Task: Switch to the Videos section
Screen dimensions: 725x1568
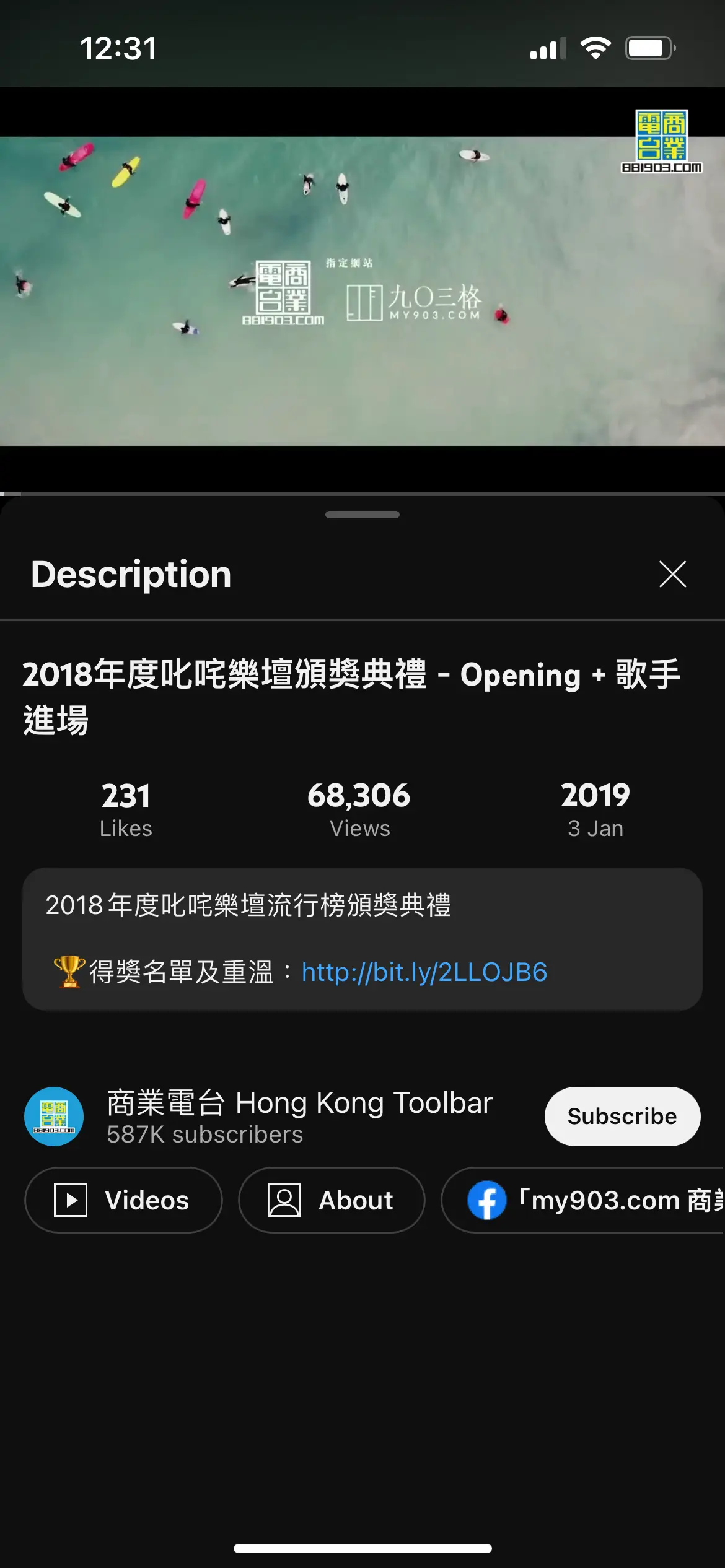Action: [x=123, y=1200]
